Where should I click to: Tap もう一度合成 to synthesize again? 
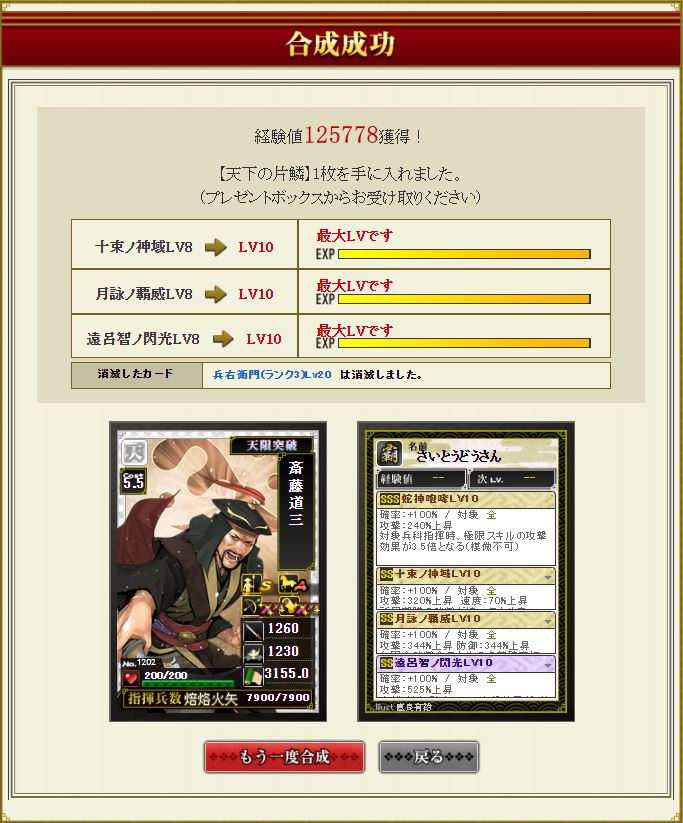coord(284,756)
